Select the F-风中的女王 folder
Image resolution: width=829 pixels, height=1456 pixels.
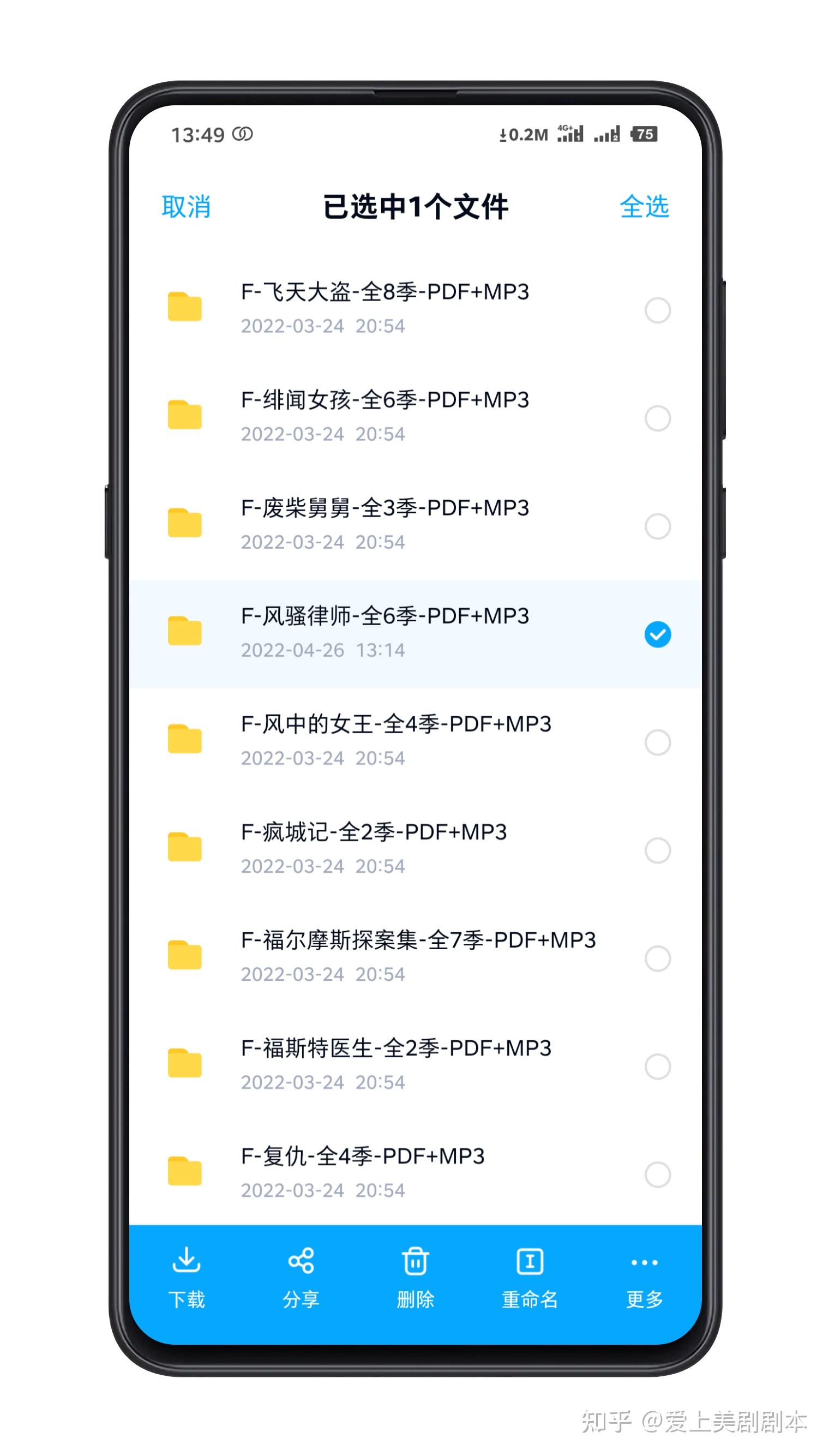point(657,742)
